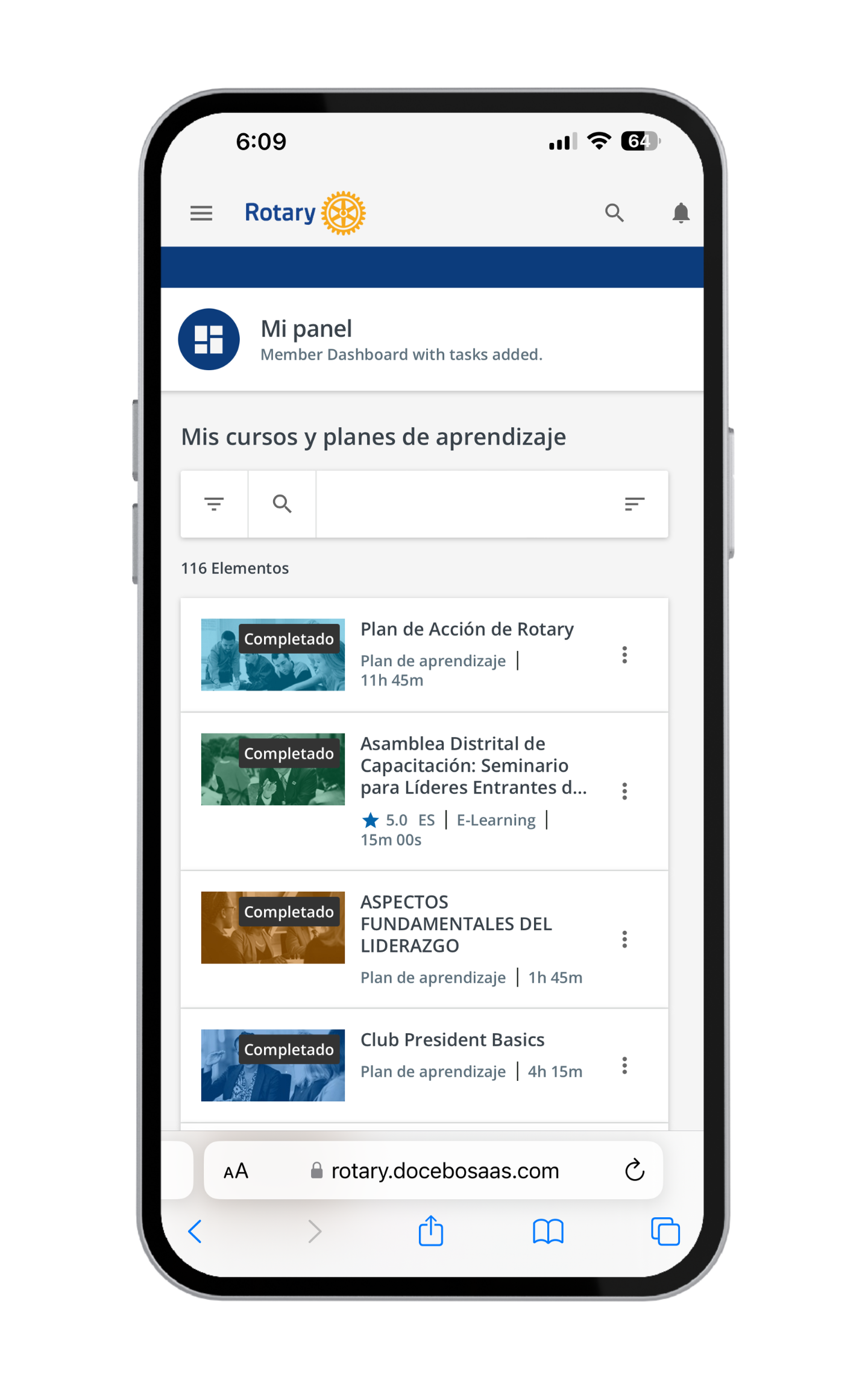
Task: Tap the search icon in the header
Action: click(x=614, y=213)
